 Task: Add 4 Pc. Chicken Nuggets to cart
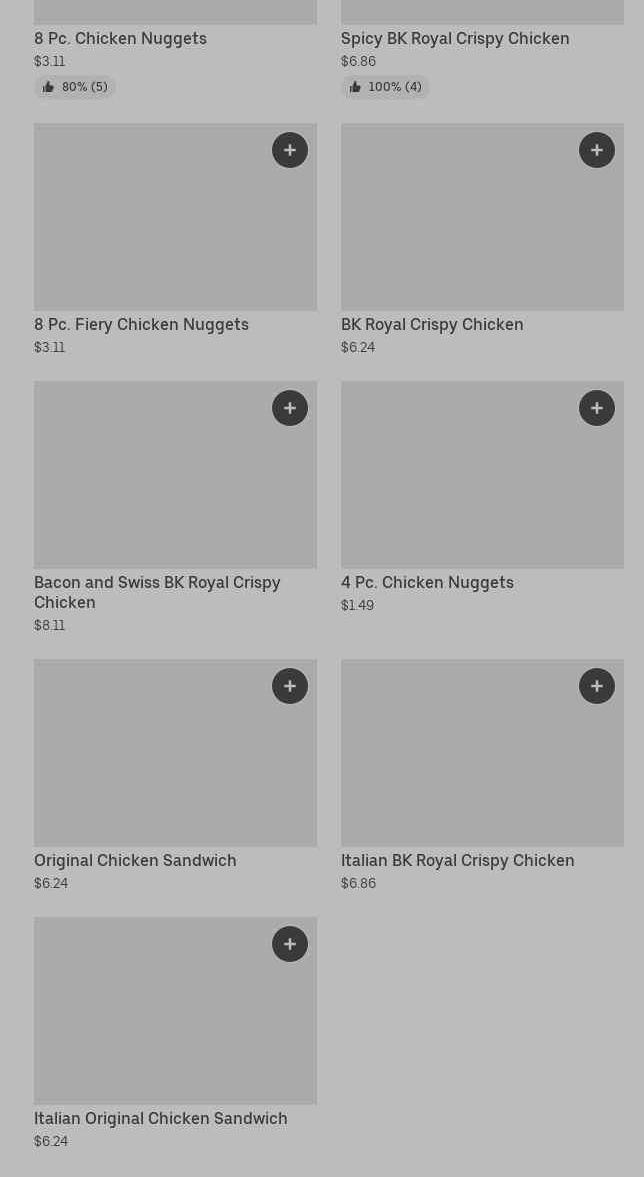597,408
